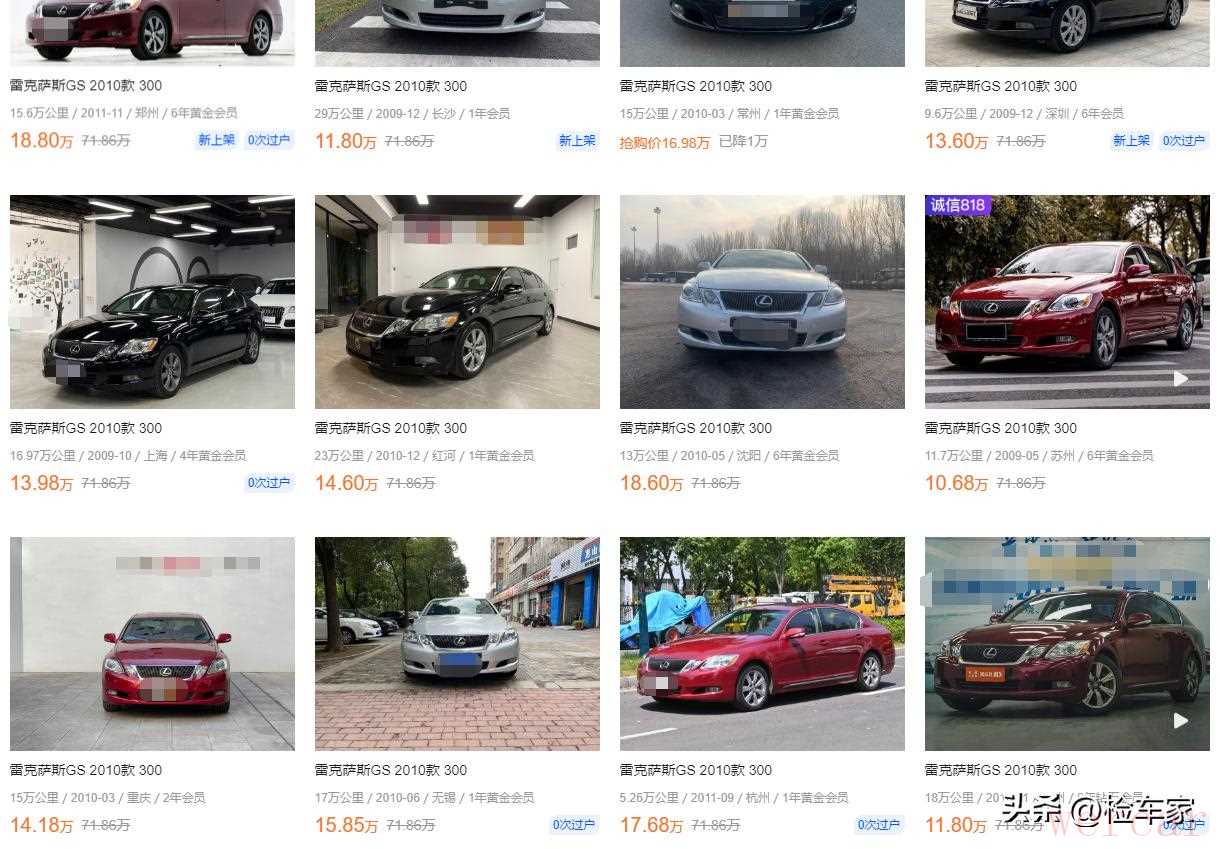The width and height of the screenshot is (1220, 849).
Task: Open the 常州 listing with 抢购价 16.98万
Action: click(x=696, y=86)
